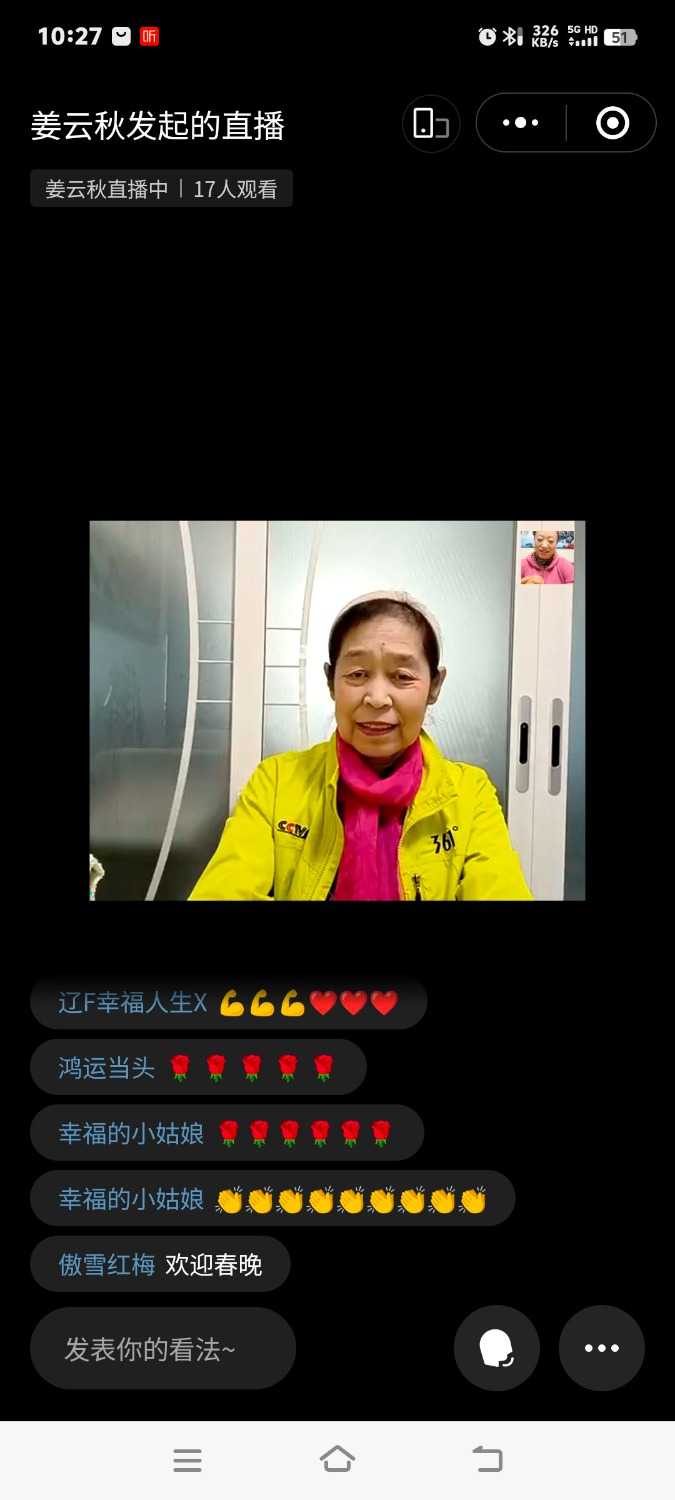Tap the phone screen mode icon
This screenshot has width=675, height=1500.
[x=431, y=124]
